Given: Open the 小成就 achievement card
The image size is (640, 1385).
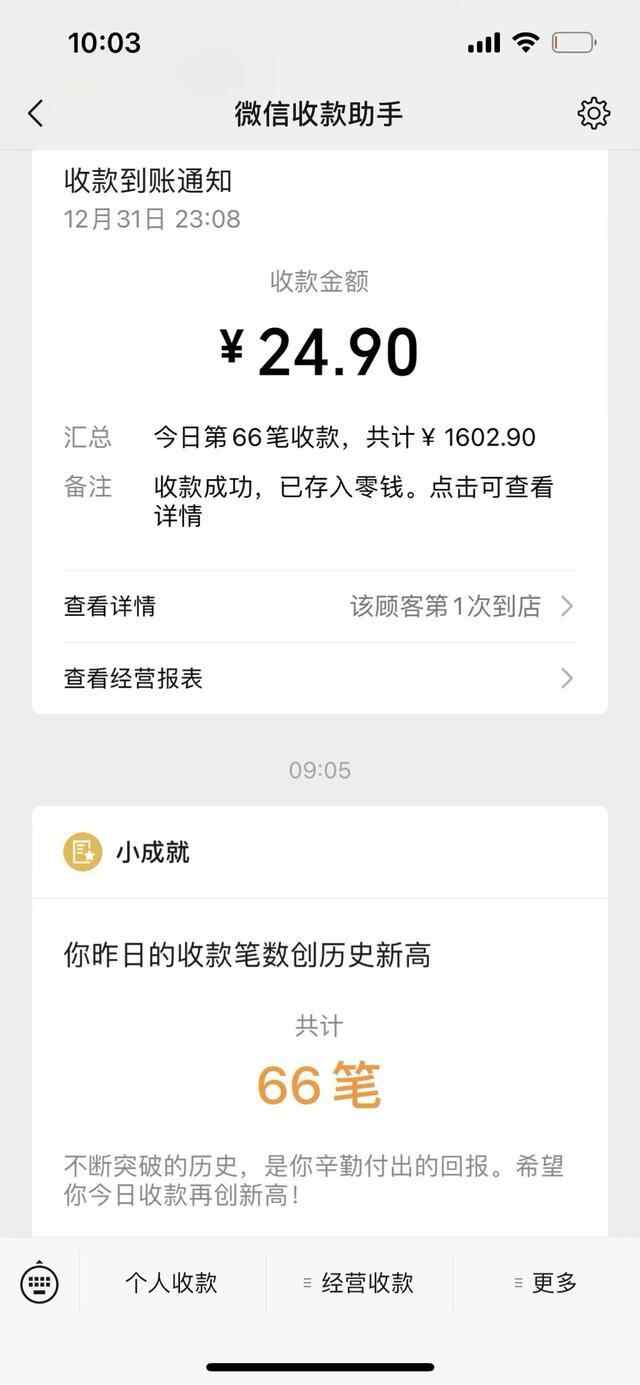Looking at the screenshot, I should point(319,1020).
